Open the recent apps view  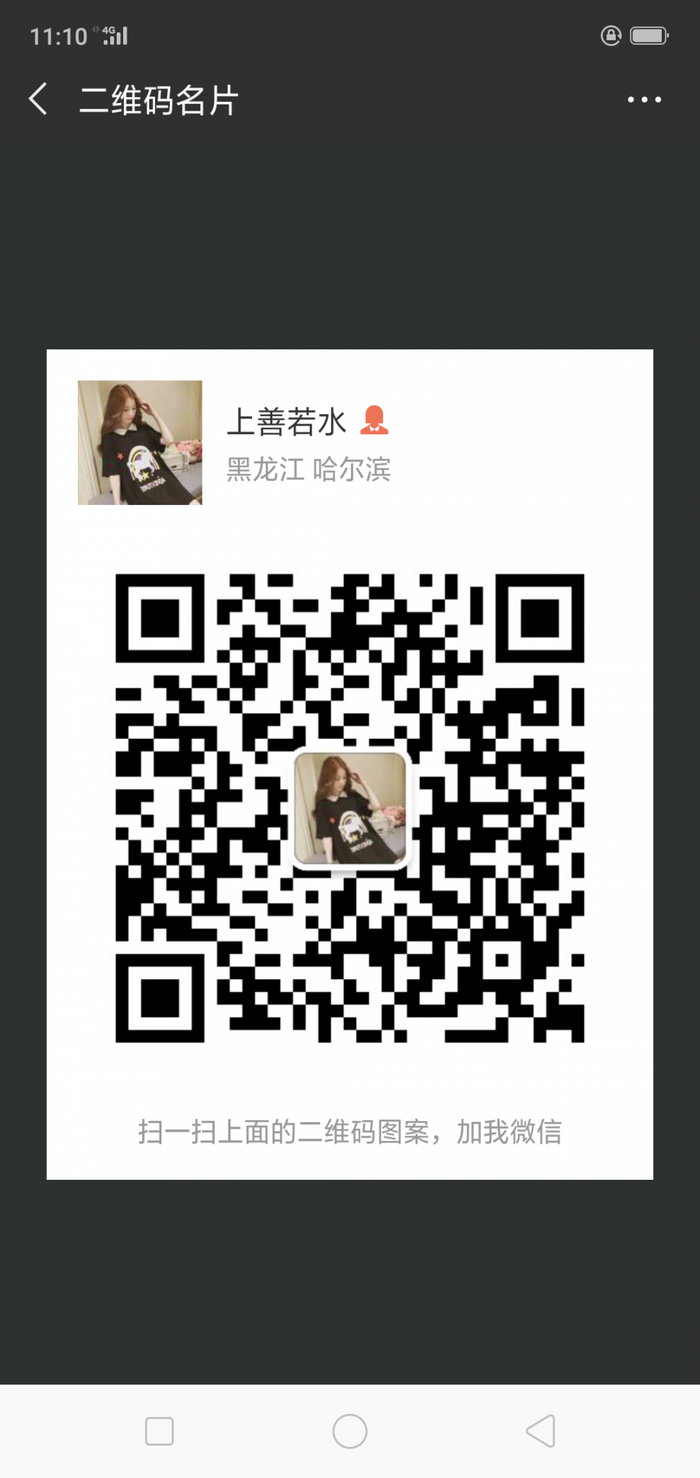[160, 1431]
